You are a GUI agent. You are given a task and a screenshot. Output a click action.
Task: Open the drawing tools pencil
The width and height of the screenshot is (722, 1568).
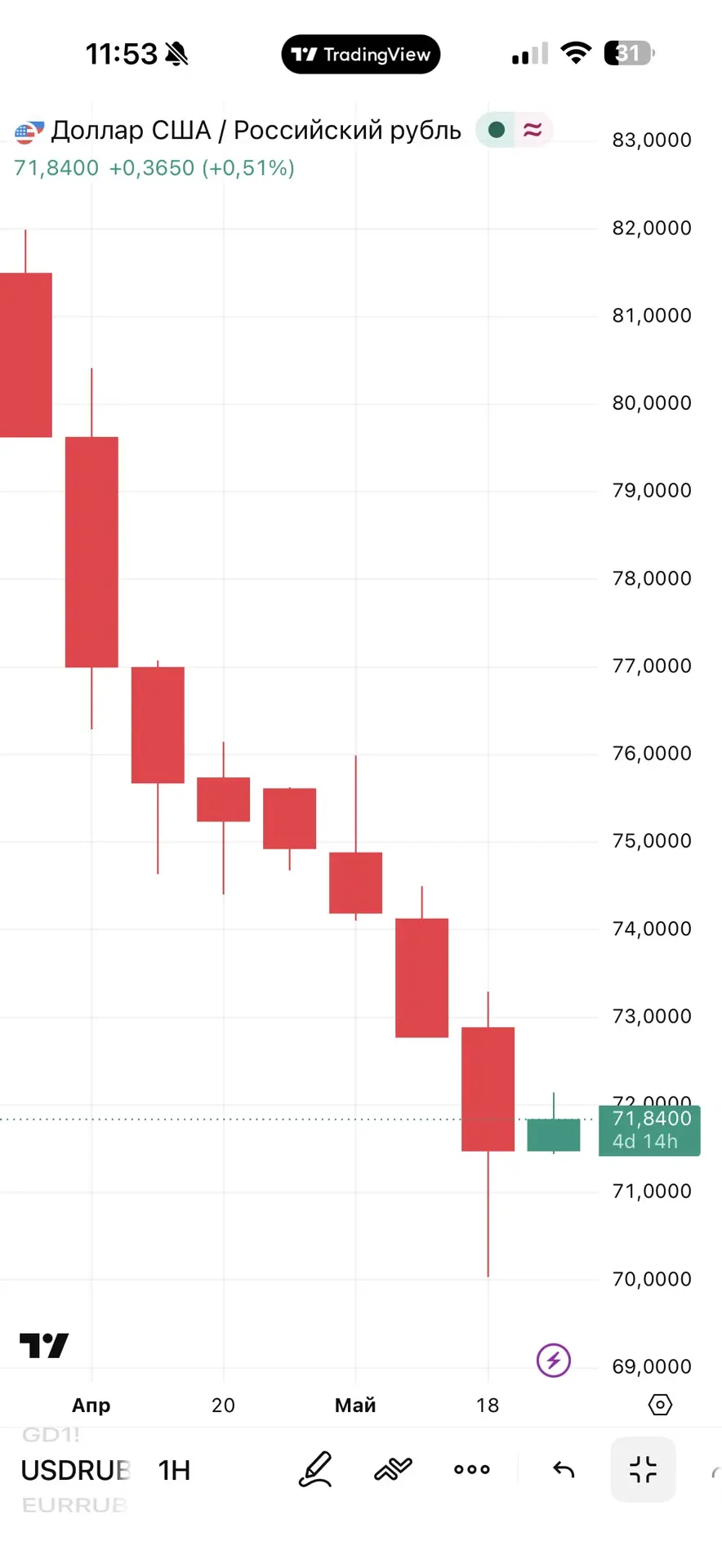(315, 1469)
